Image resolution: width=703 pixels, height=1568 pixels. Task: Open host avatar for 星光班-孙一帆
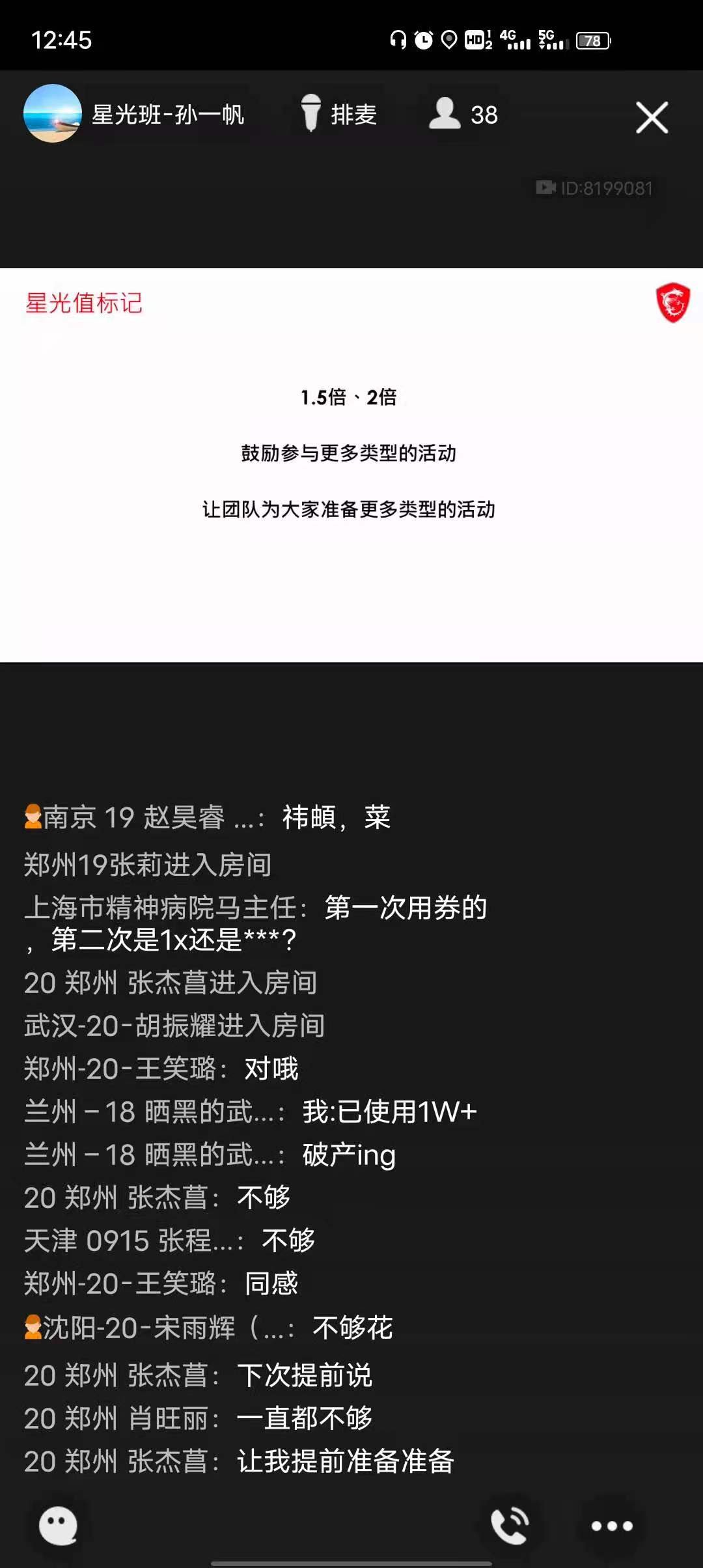tap(52, 114)
